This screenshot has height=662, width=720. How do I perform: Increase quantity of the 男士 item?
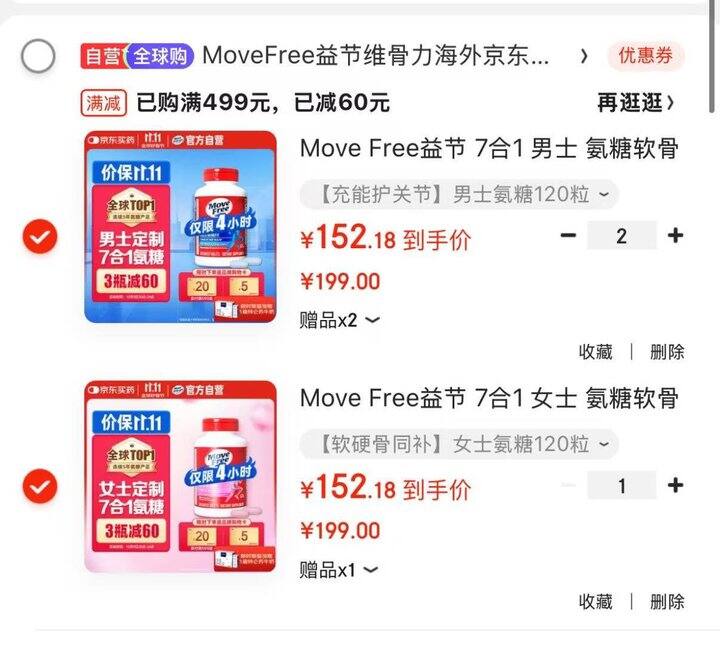pyautogui.click(x=675, y=236)
